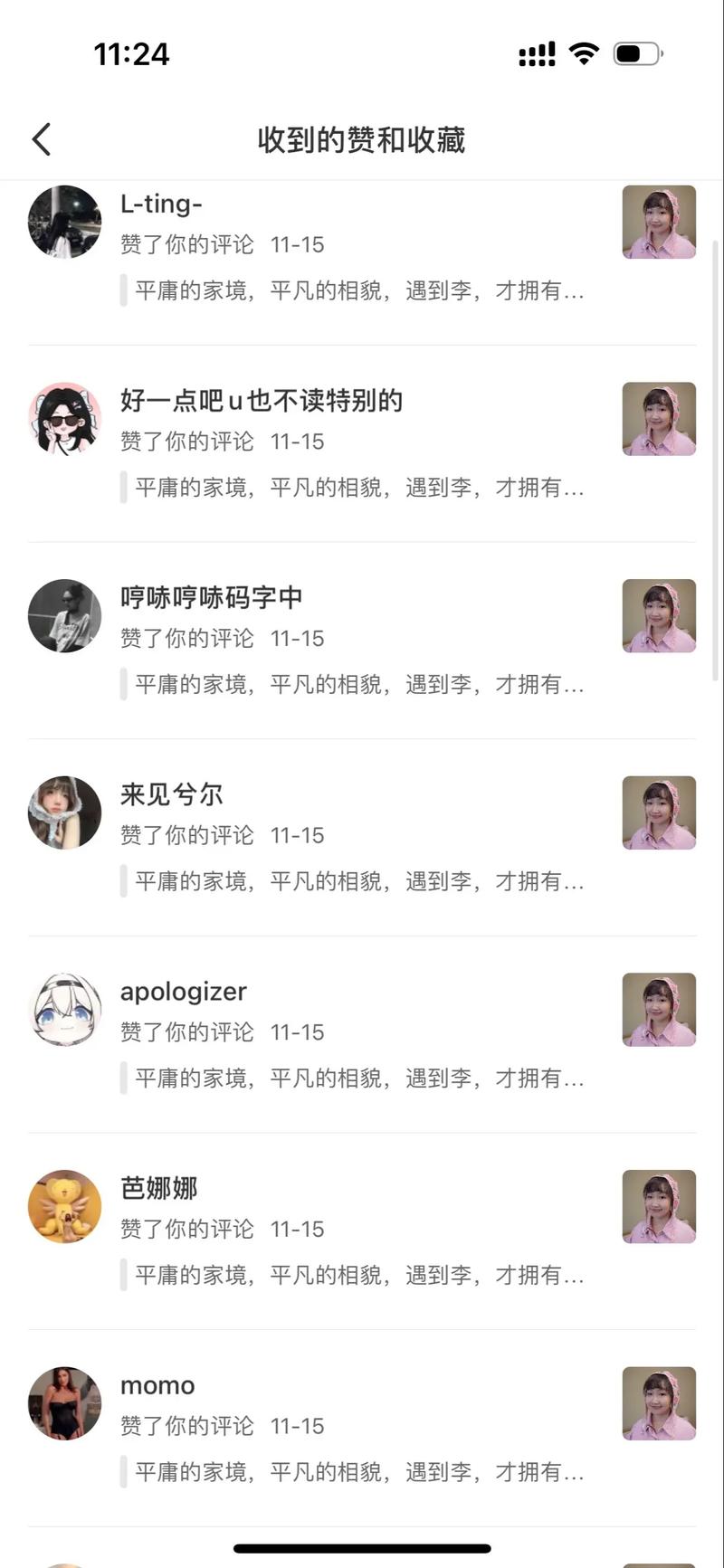Open the post thumbnail beside 哼哧哼哧码字中

(x=659, y=616)
